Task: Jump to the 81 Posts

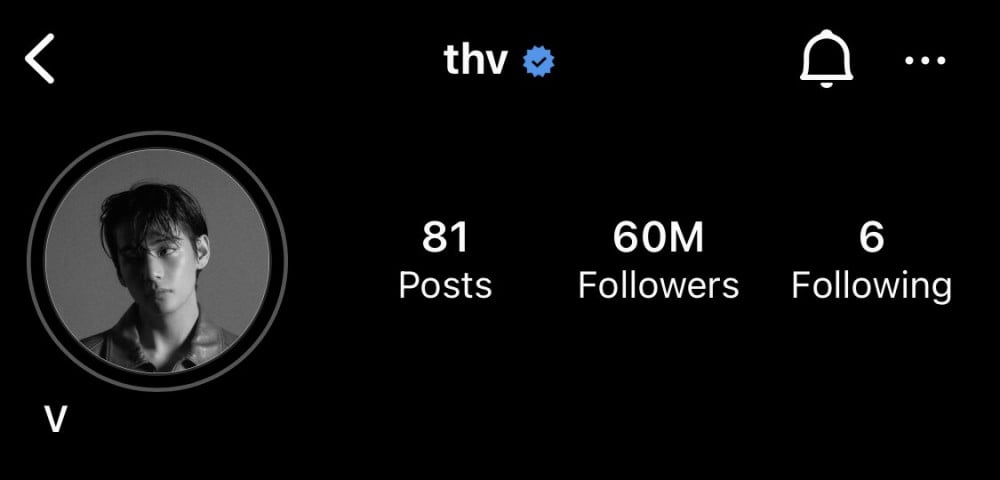Action: 445,262
